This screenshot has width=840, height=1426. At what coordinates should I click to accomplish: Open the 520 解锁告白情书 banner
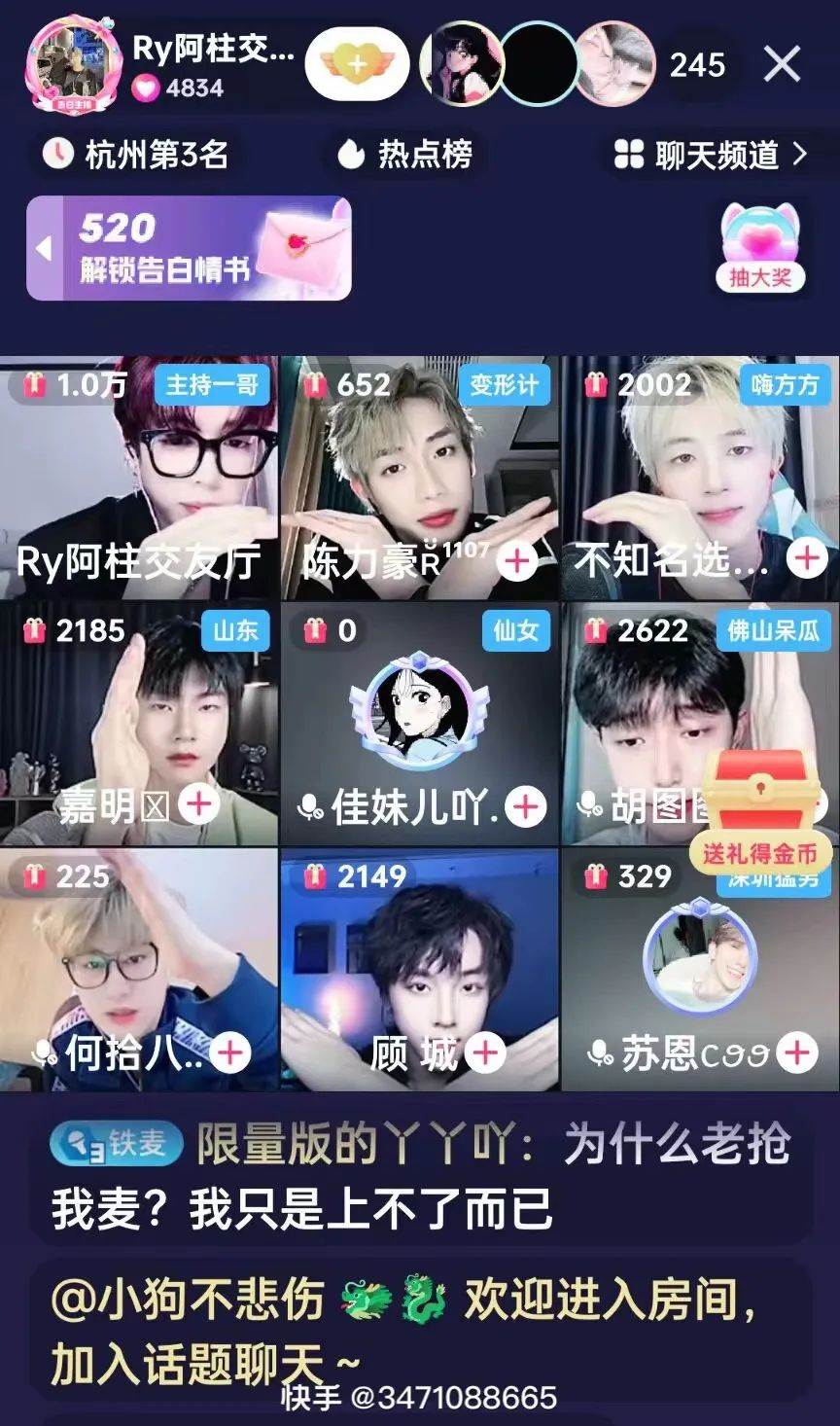tap(189, 248)
